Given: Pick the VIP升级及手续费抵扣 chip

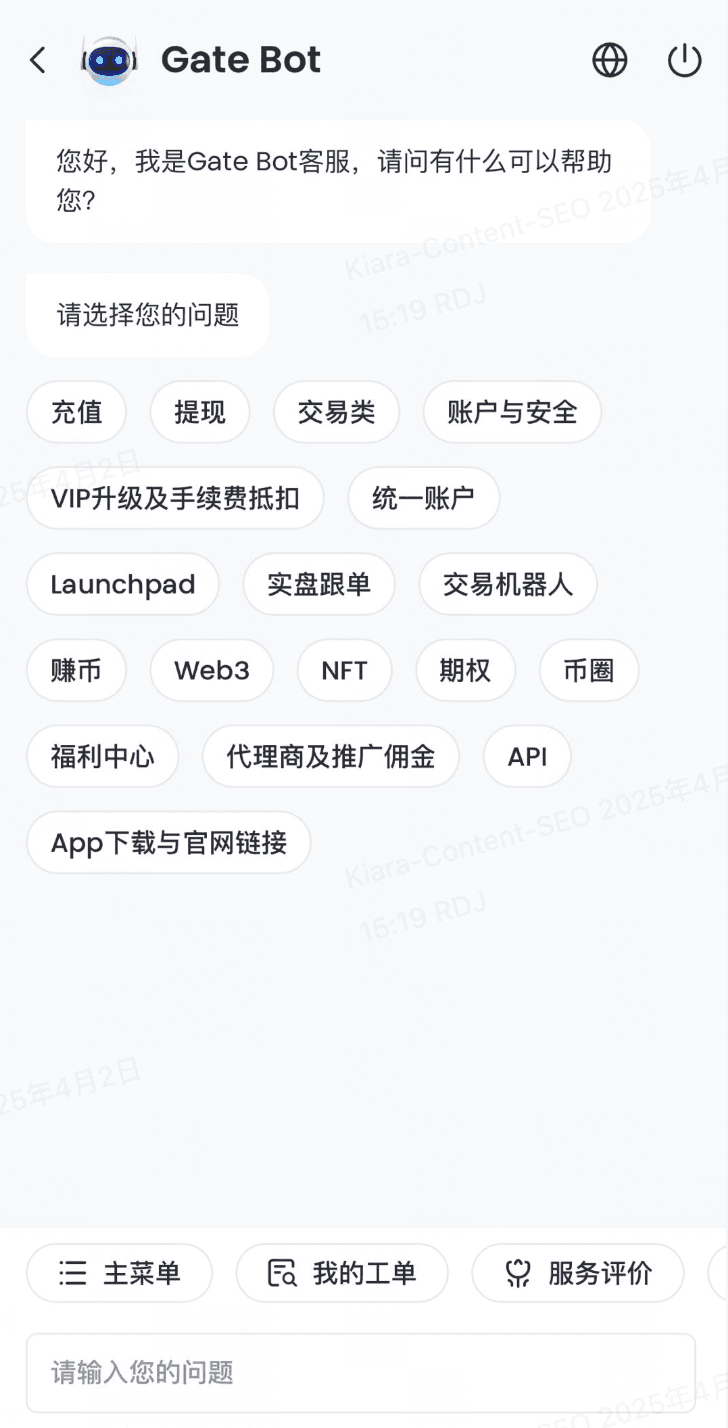Looking at the screenshot, I should (175, 498).
